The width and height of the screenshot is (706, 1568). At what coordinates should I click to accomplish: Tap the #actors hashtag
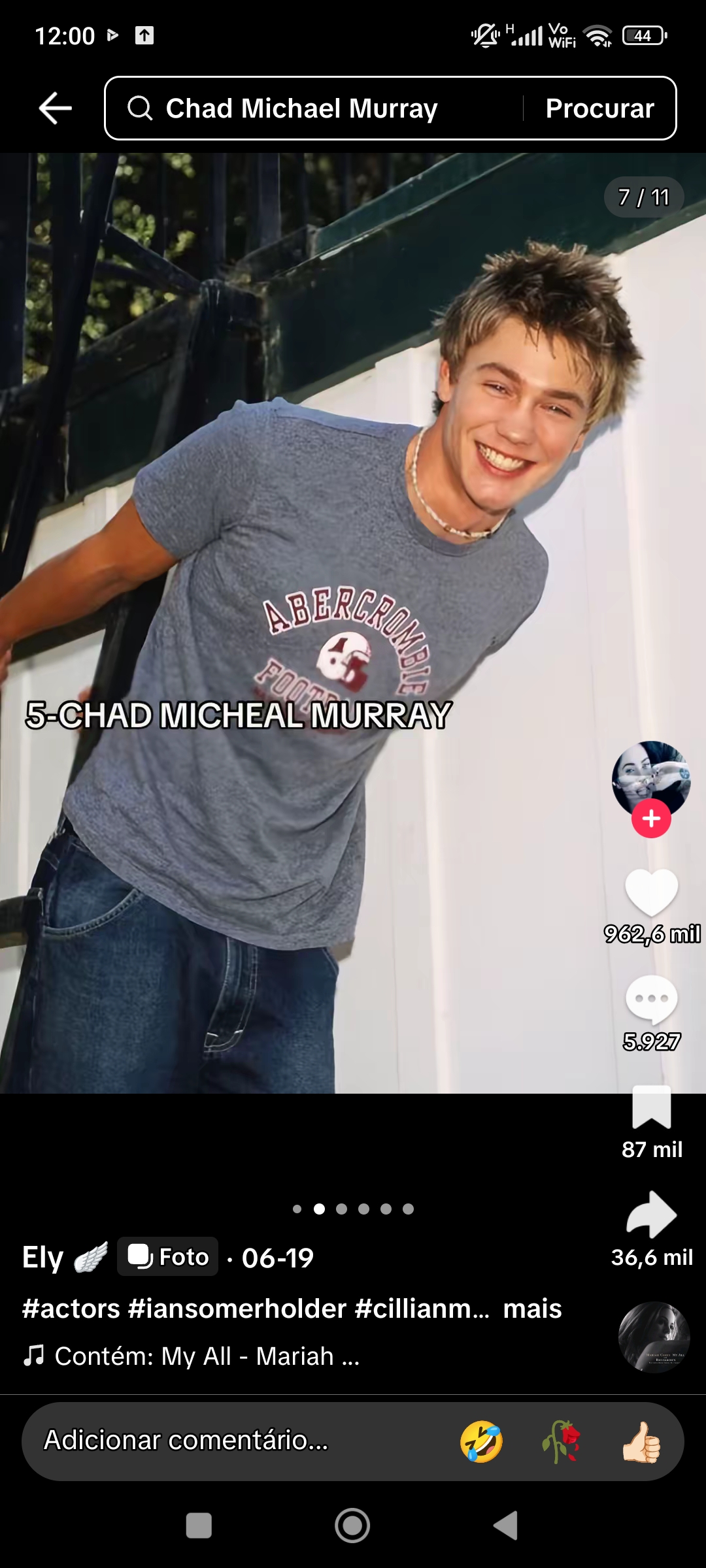(x=71, y=1309)
